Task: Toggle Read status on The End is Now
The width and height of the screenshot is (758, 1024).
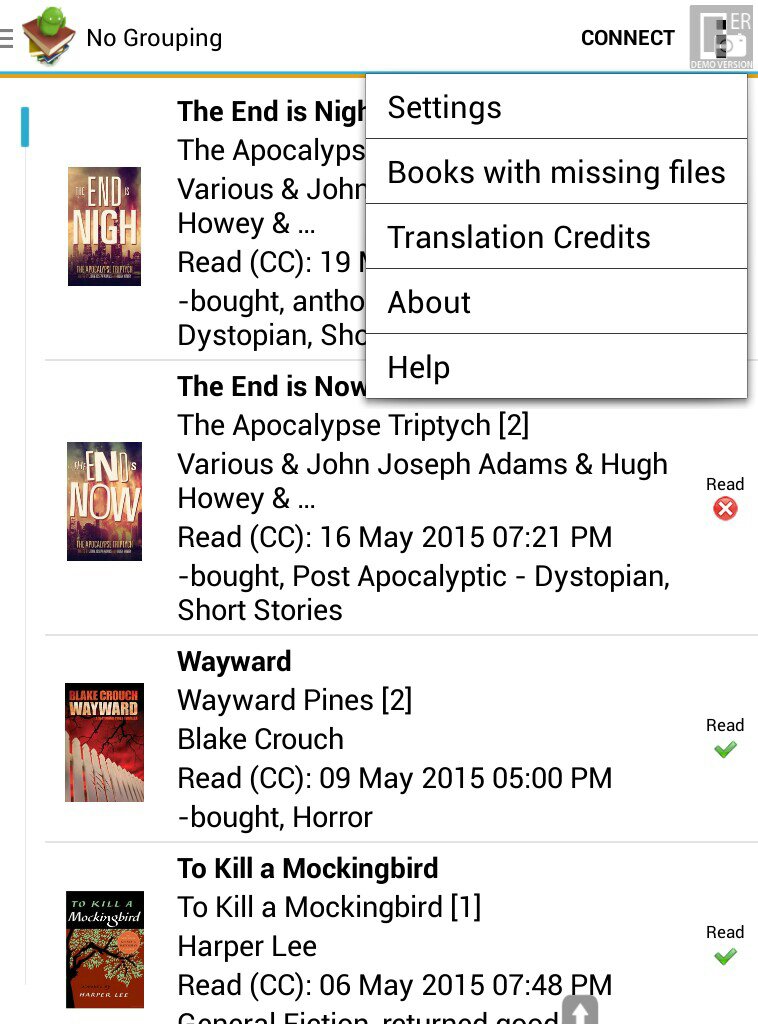Action: (725, 509)
